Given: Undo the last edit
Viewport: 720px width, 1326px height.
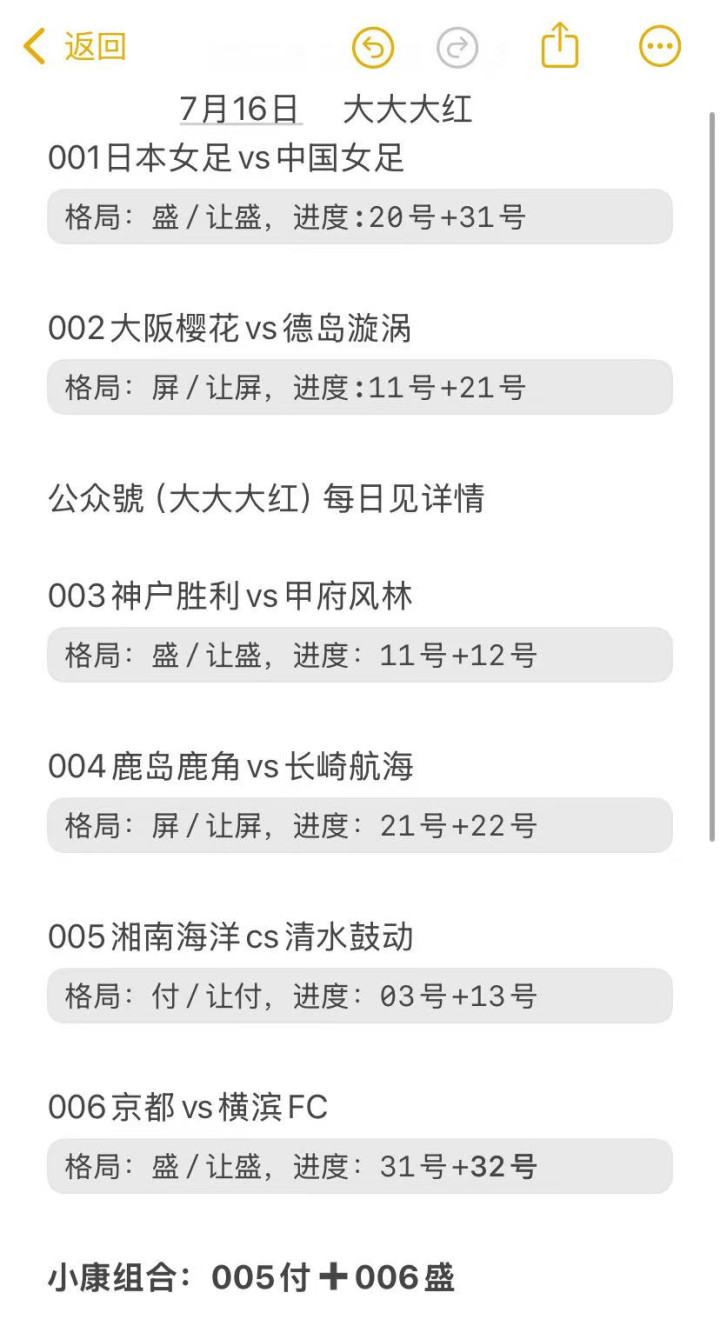Looking at the screenshot, I should click(x=373, y=47).
